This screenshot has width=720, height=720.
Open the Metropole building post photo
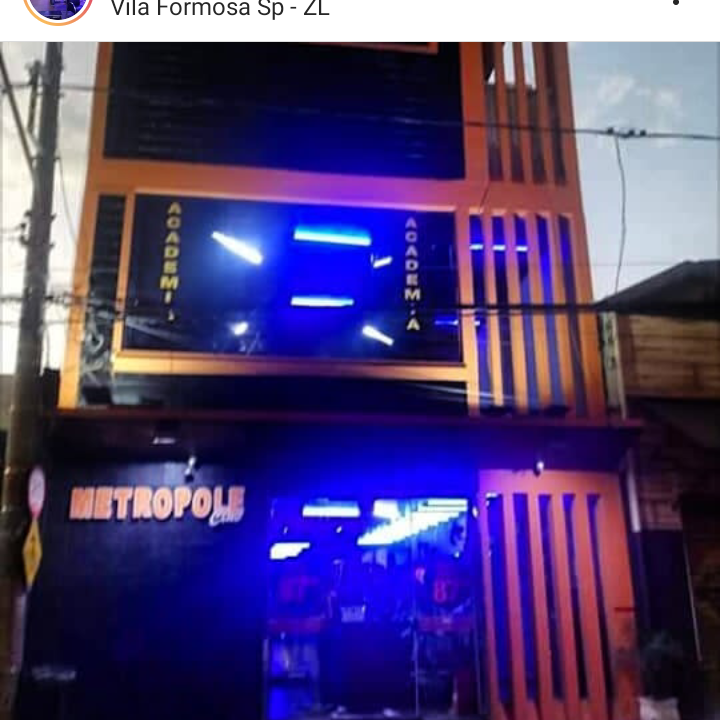(x=360, y=380)
